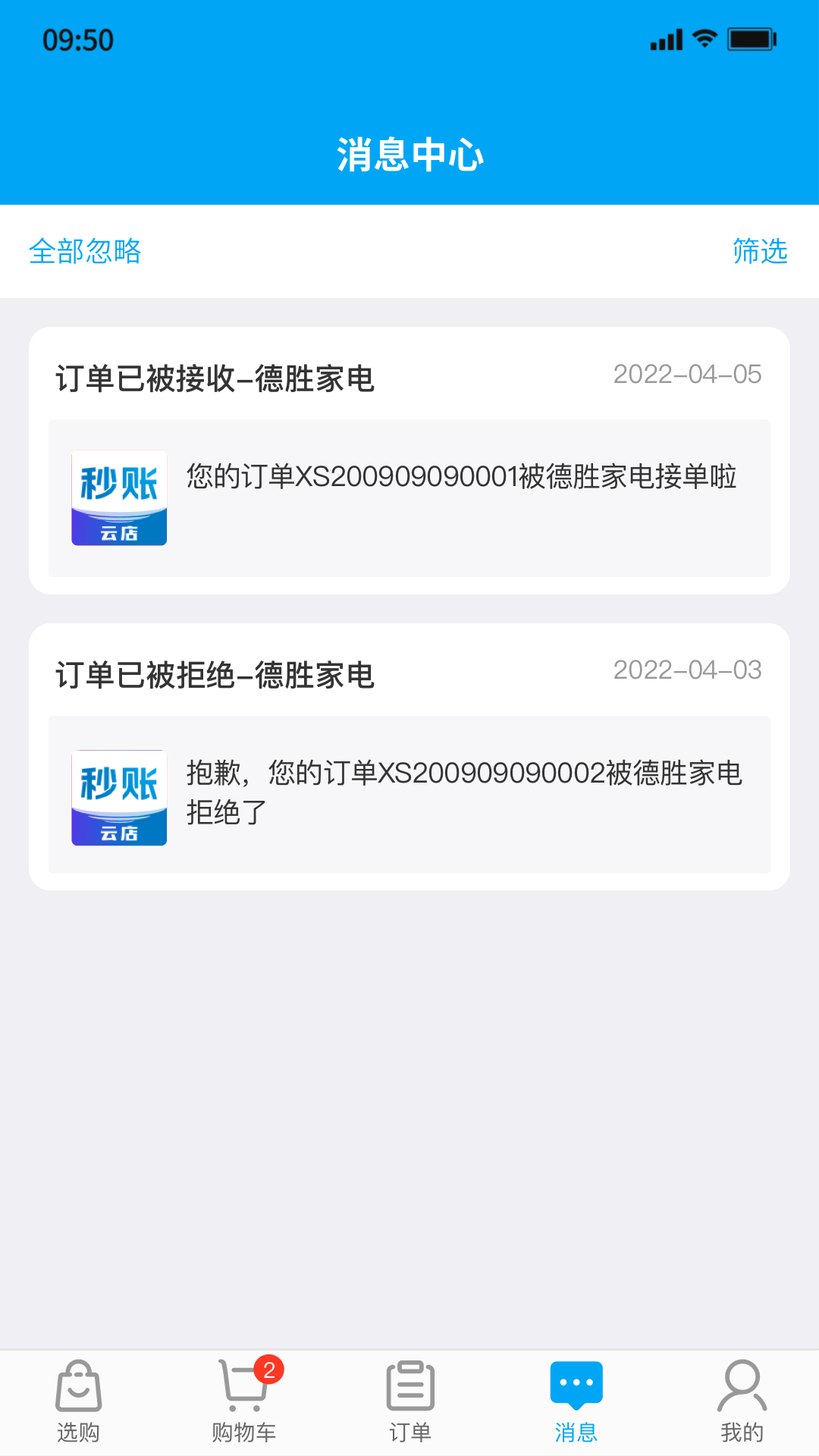Open the 订单已被接收-德胜家电 message card
Screen dimensions: 819x1456
point(409,455)
